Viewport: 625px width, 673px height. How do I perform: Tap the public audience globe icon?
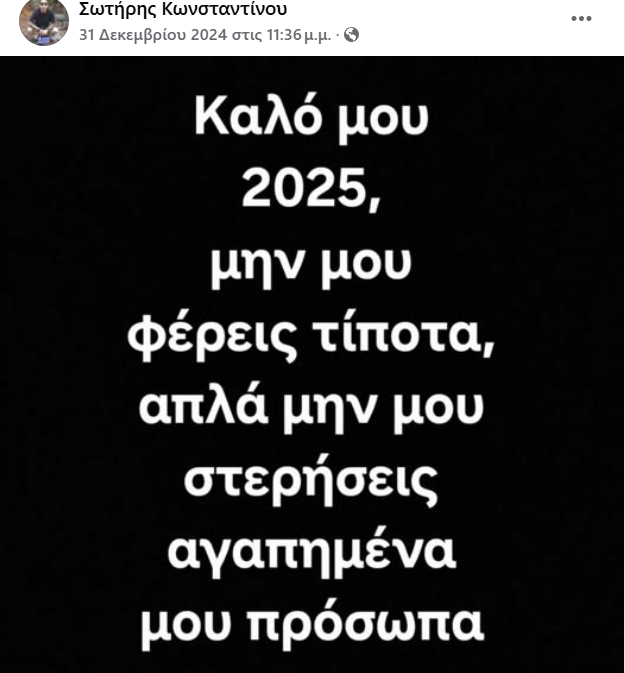(x=352, y=35)
